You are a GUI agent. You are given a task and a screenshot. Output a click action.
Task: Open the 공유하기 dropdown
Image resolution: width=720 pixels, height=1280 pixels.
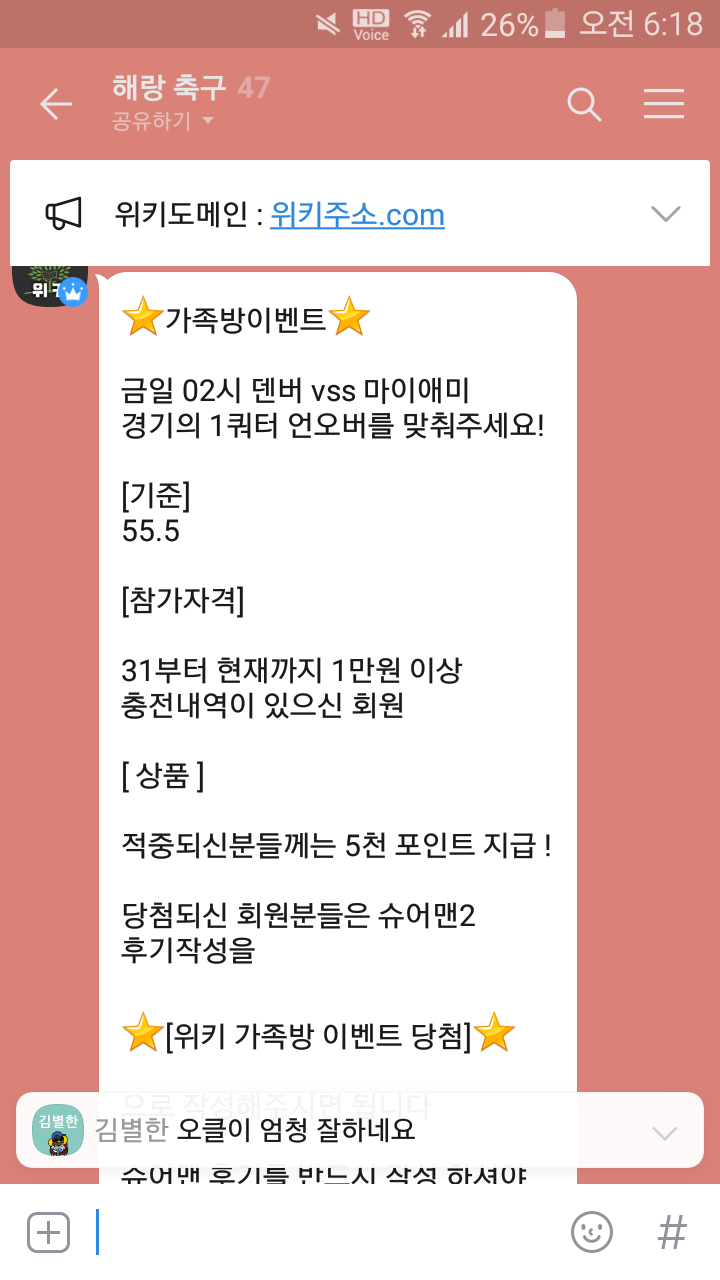point(163,122)
